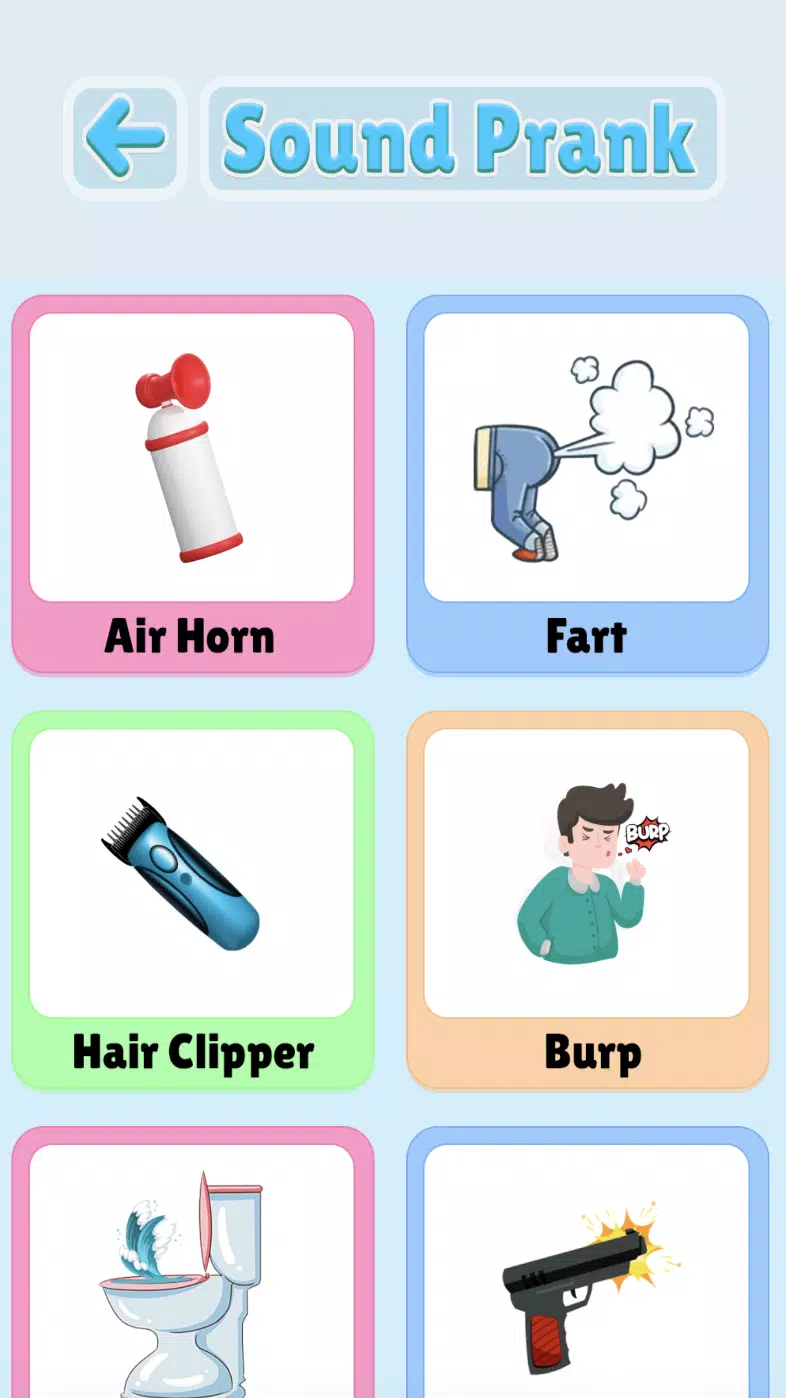The image size is (786, 1398).
Task: Choose the Burp sound card
Action: point(587,900)
